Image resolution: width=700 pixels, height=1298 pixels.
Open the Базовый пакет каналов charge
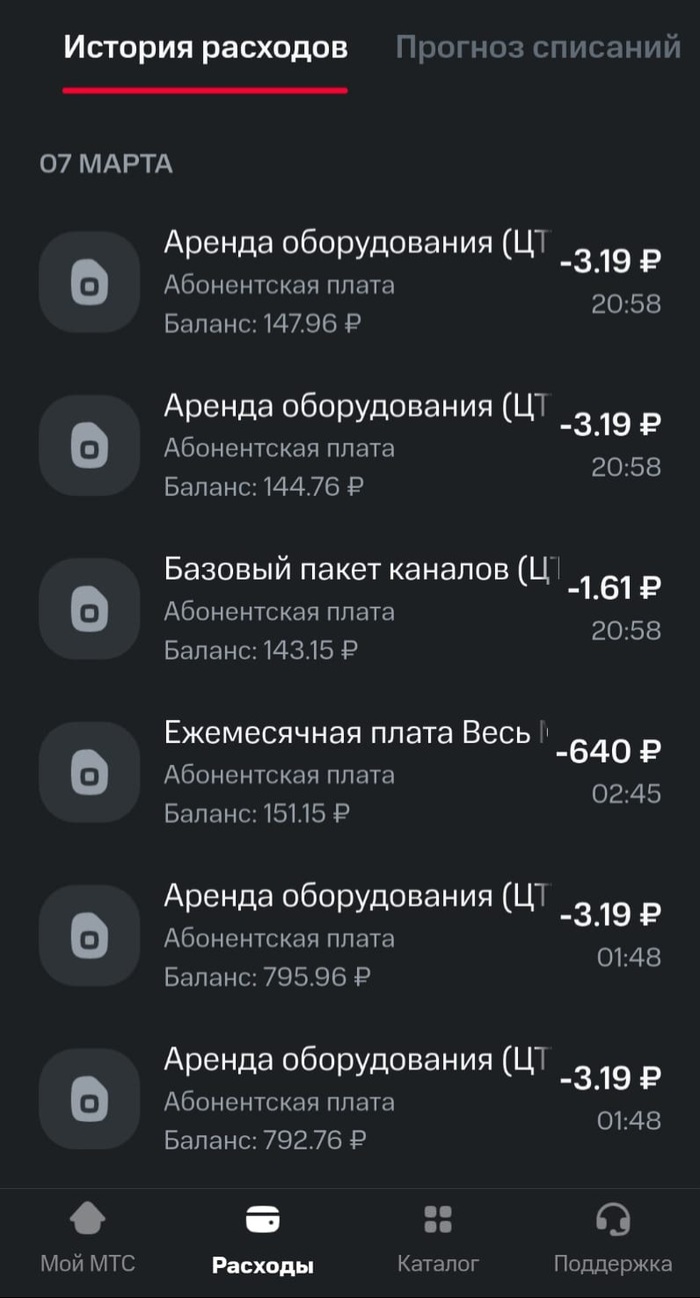[x=350, y=610]
